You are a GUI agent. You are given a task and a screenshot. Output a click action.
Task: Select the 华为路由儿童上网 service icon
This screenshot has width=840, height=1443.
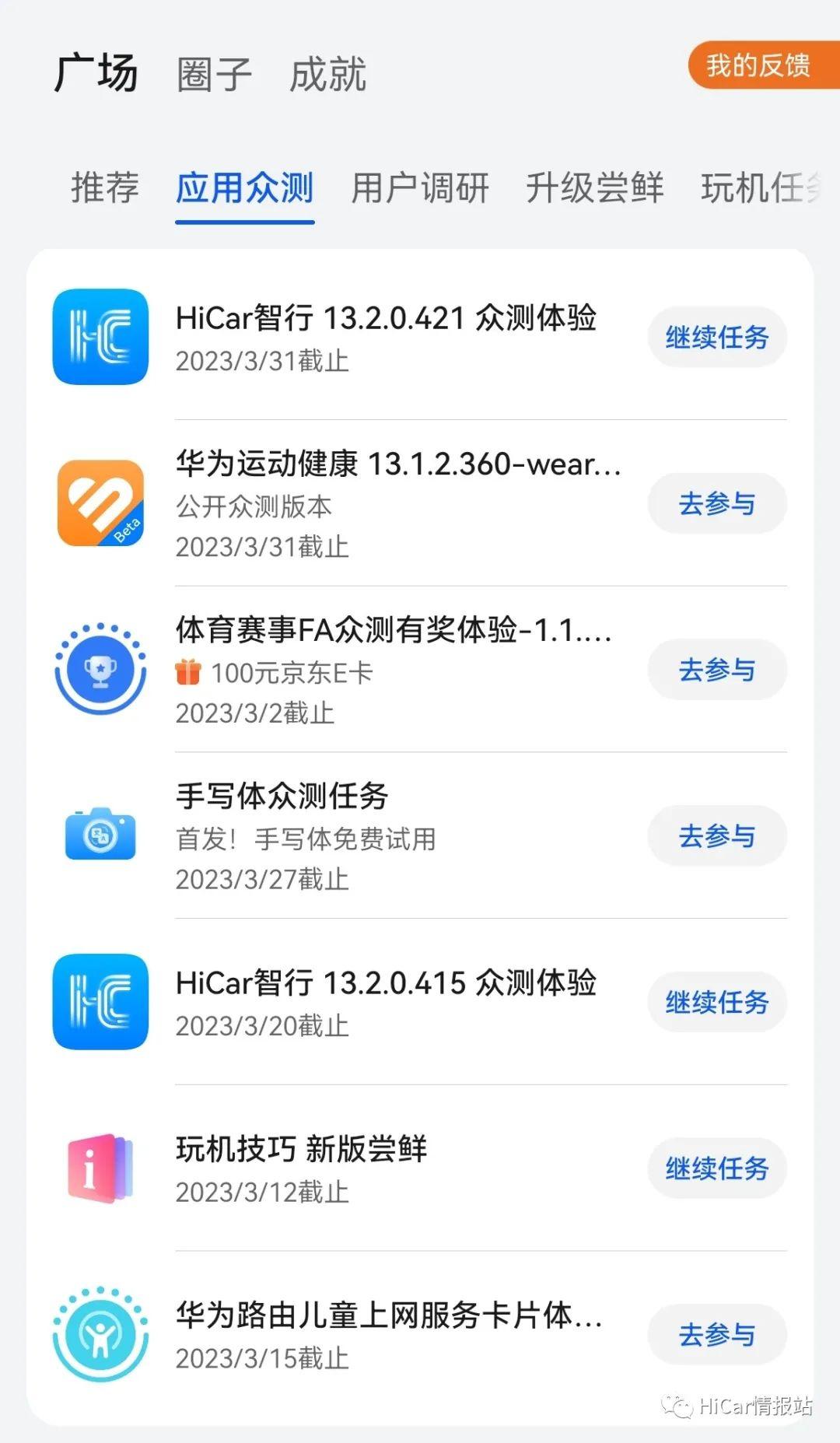click(100, 1333)
